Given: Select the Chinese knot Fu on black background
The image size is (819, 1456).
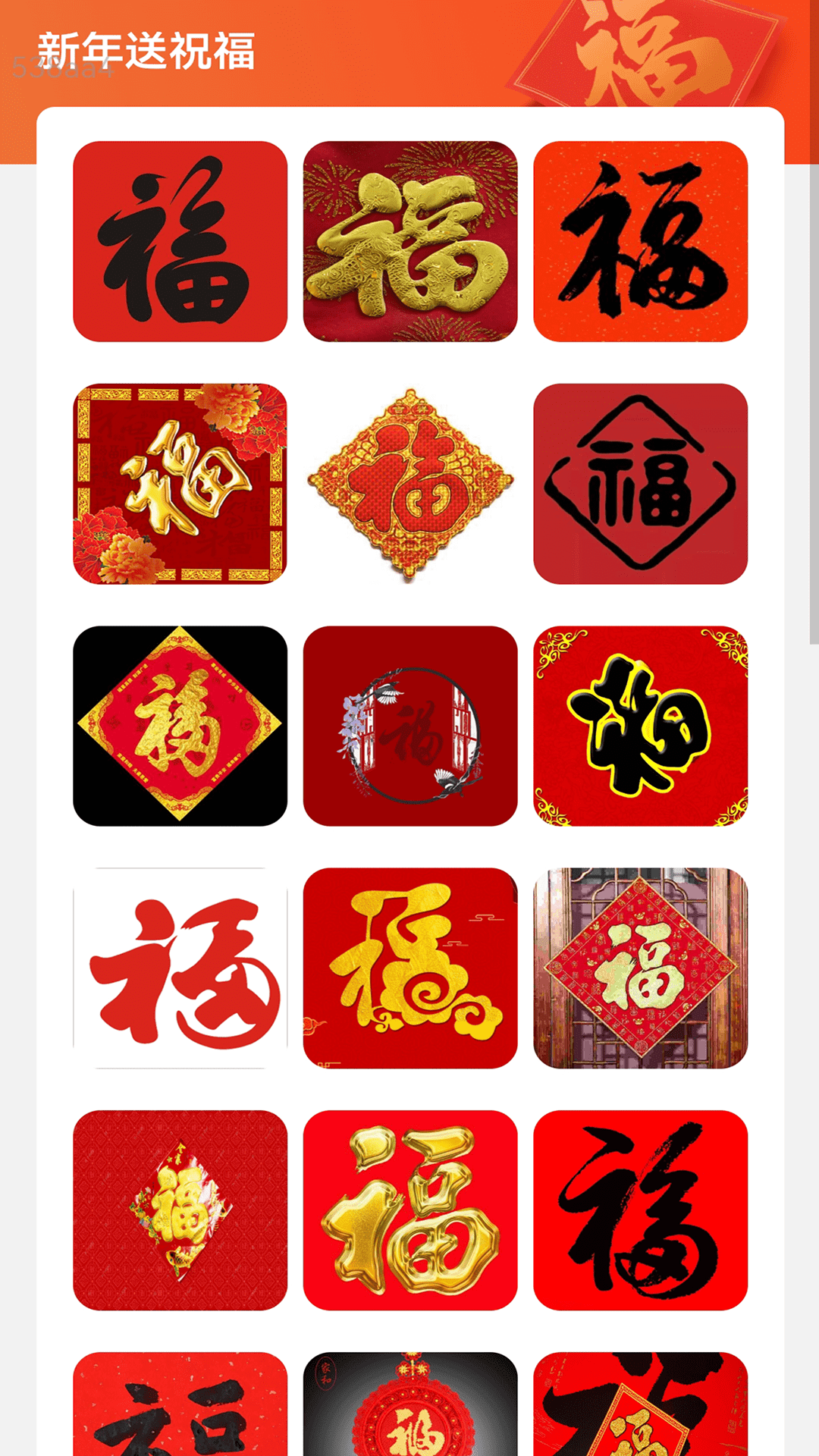Looking at the screenshot, I should tap(409, 1418).
